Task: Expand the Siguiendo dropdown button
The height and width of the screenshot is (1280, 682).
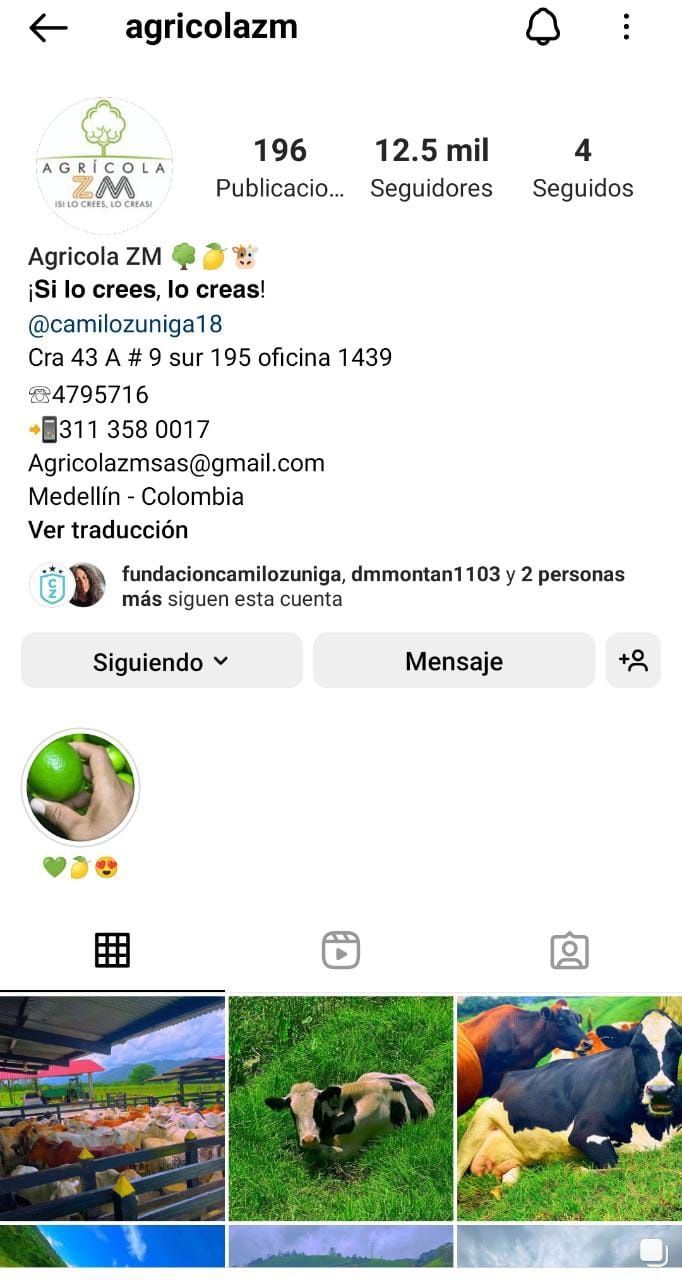Action: 161,661
